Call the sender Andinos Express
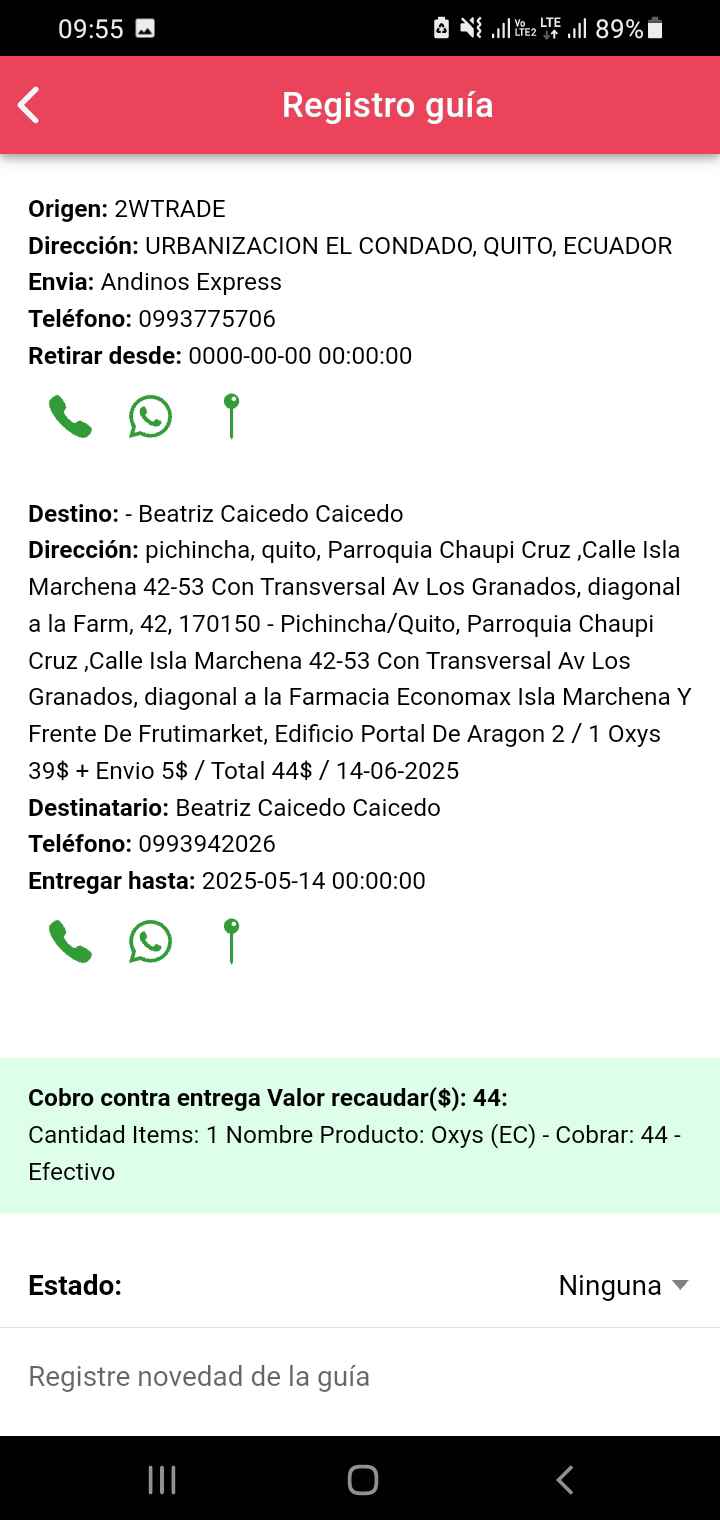The height and width of the screenshot is (1520, 720). [70, 416]
